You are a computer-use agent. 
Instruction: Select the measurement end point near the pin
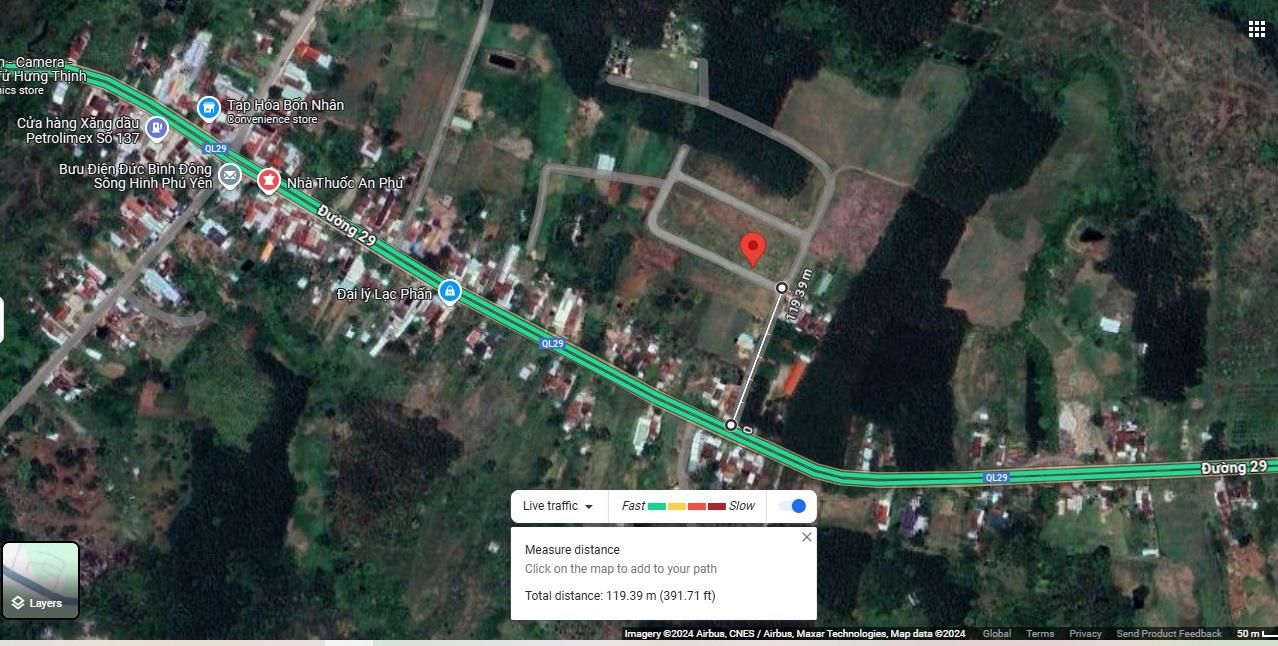click(782, 288)
